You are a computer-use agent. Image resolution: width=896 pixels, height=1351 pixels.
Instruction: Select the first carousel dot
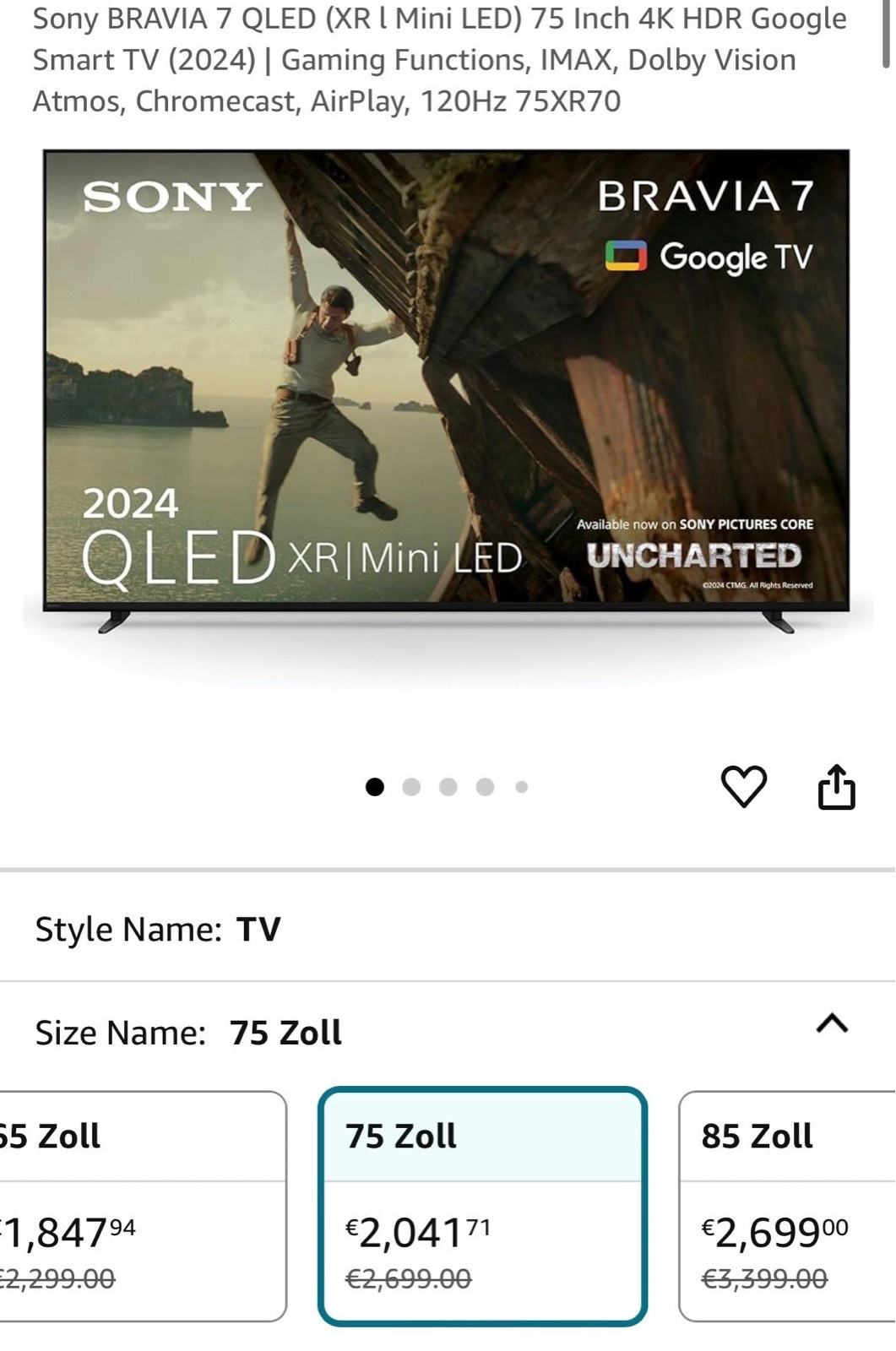pos(375,786)
